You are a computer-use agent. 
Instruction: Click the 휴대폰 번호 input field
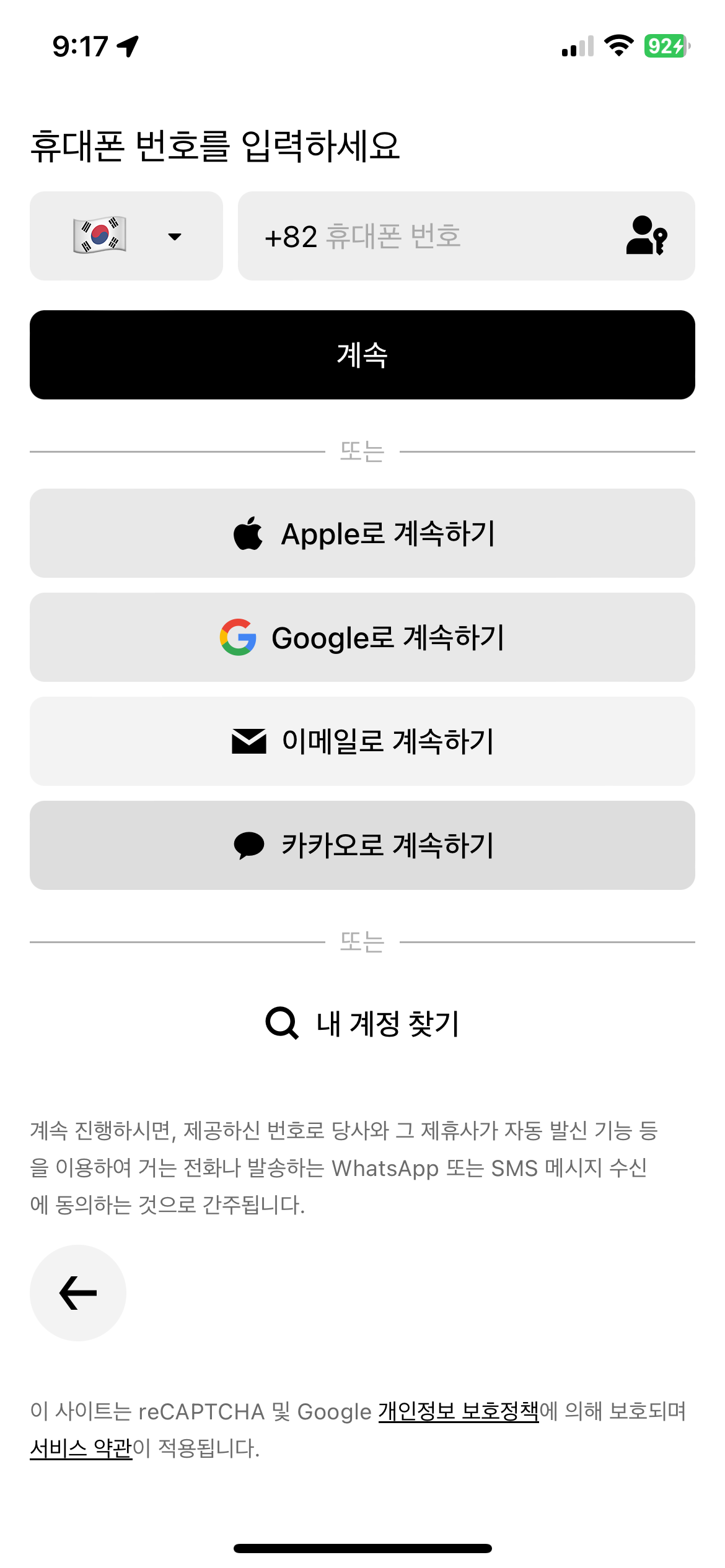(434, 237)
